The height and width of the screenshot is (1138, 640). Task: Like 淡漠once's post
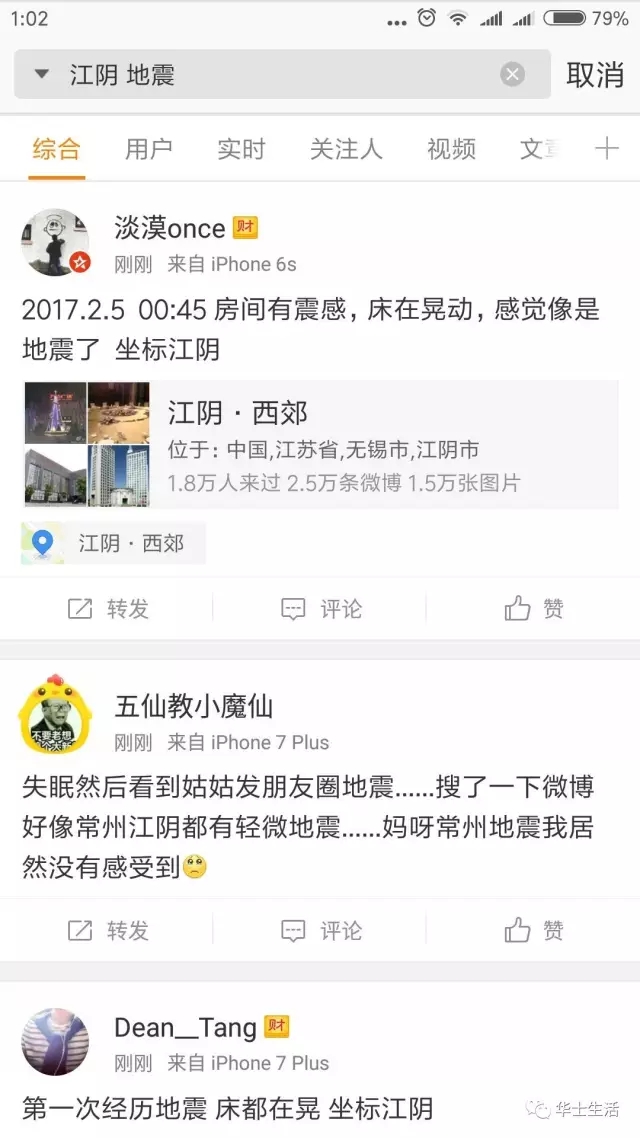point(534,608)
